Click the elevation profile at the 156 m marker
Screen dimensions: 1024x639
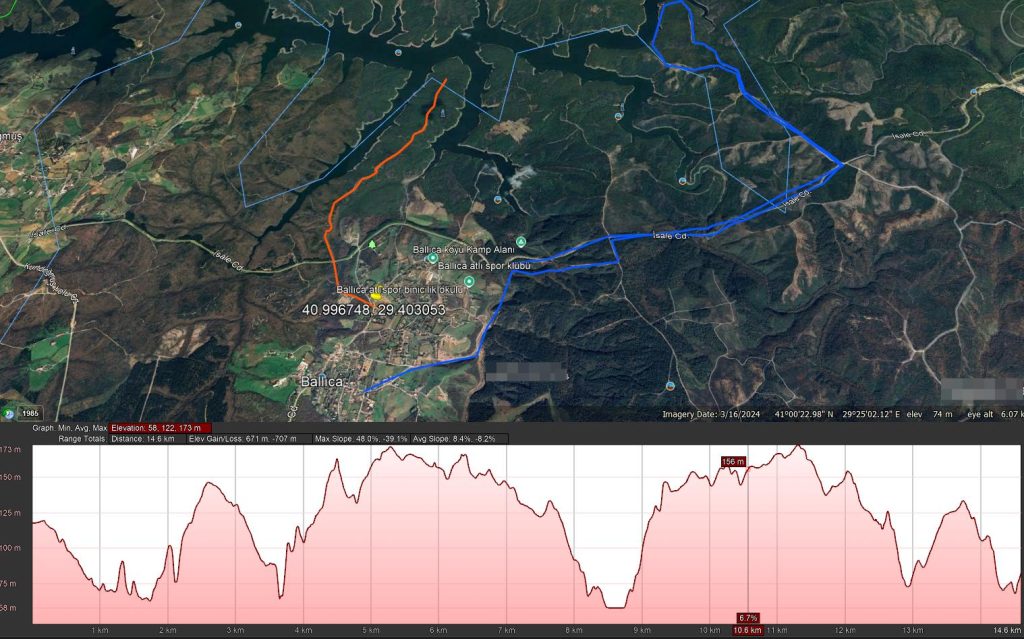tap(734, 462)
